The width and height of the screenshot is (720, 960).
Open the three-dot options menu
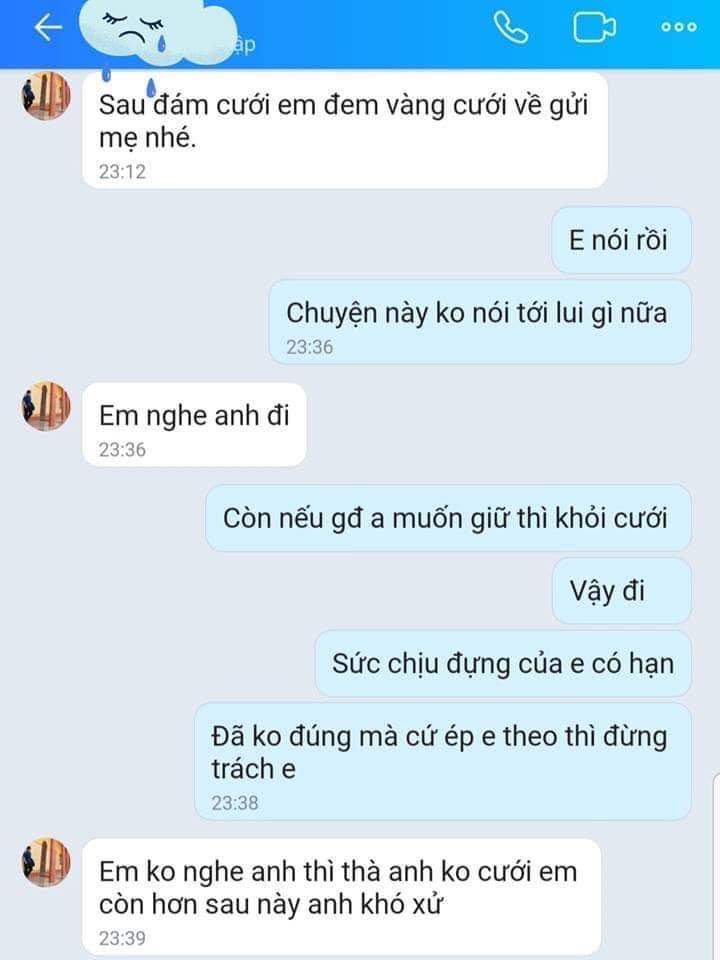point(678,28)
